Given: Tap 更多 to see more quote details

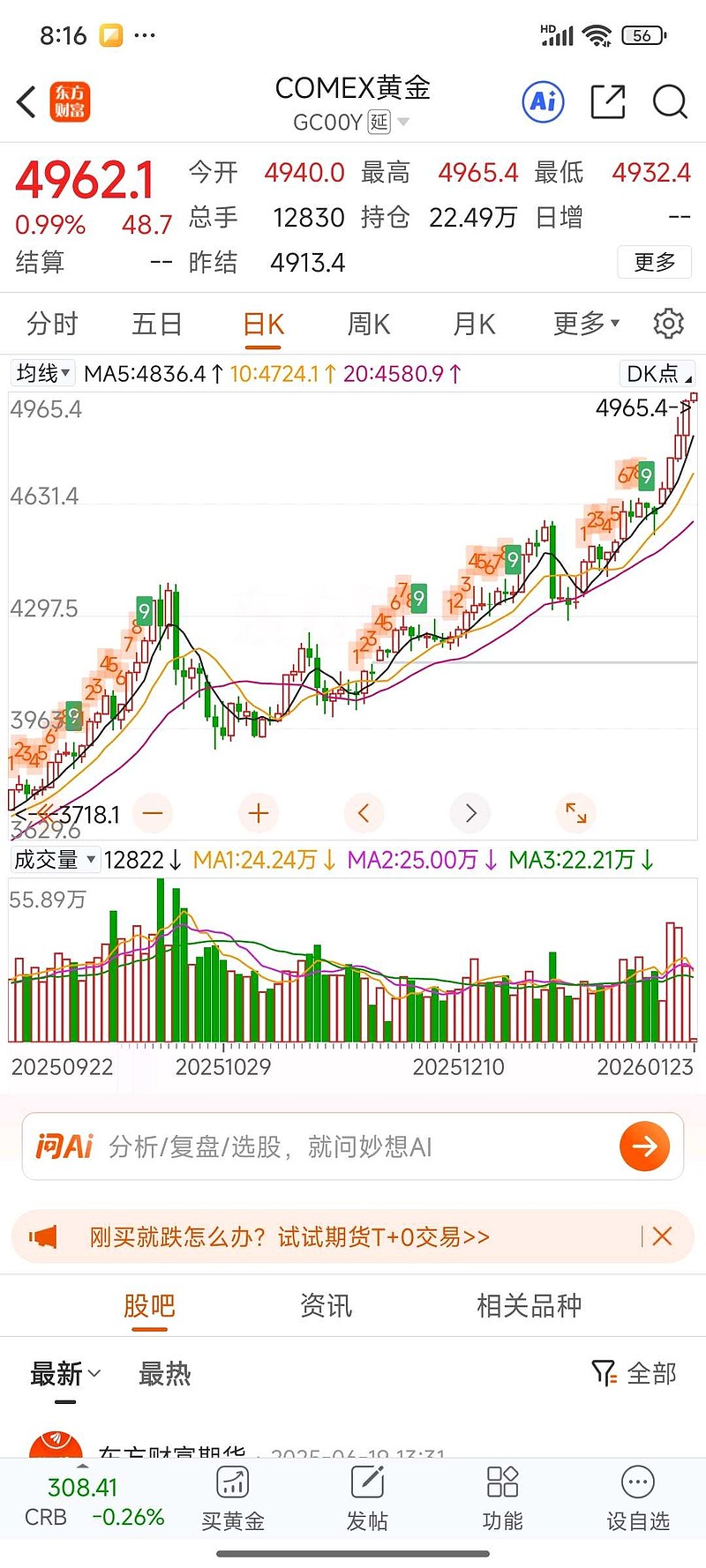Looking at the screenshot, I should (x=654, y=263).
